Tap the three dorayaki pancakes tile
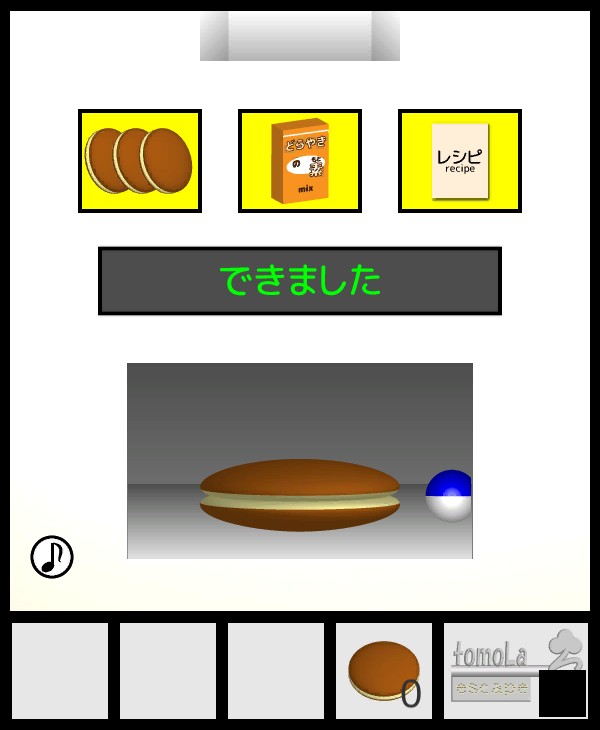Image resolution: width=600 pixels, height=730 pixels. [x=140, y=161]
